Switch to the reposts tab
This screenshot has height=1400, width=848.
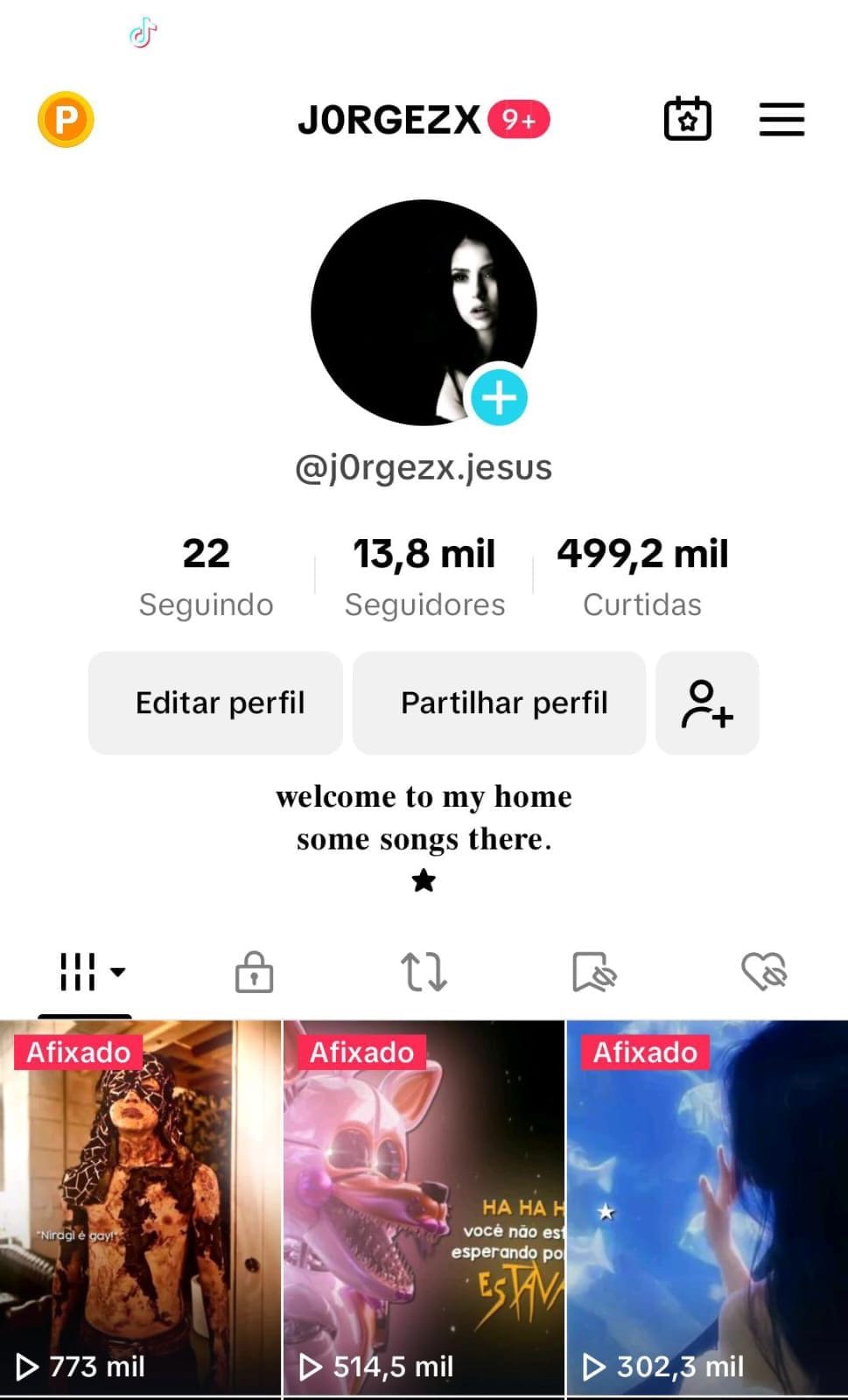point(424,972)
